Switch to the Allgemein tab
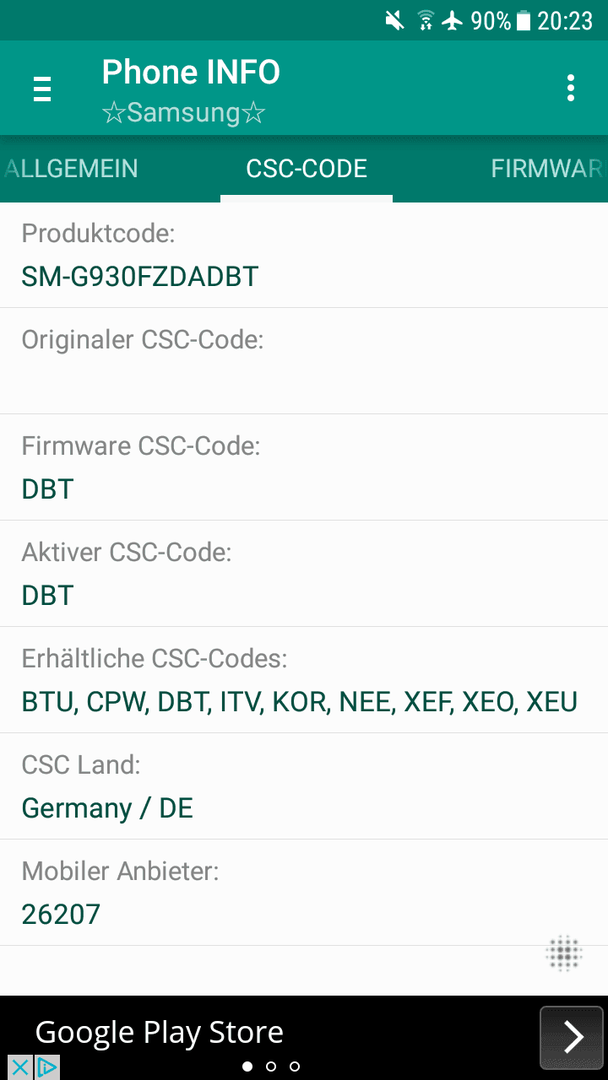This screenshot has height=1080, width=608. coord(70,169)
